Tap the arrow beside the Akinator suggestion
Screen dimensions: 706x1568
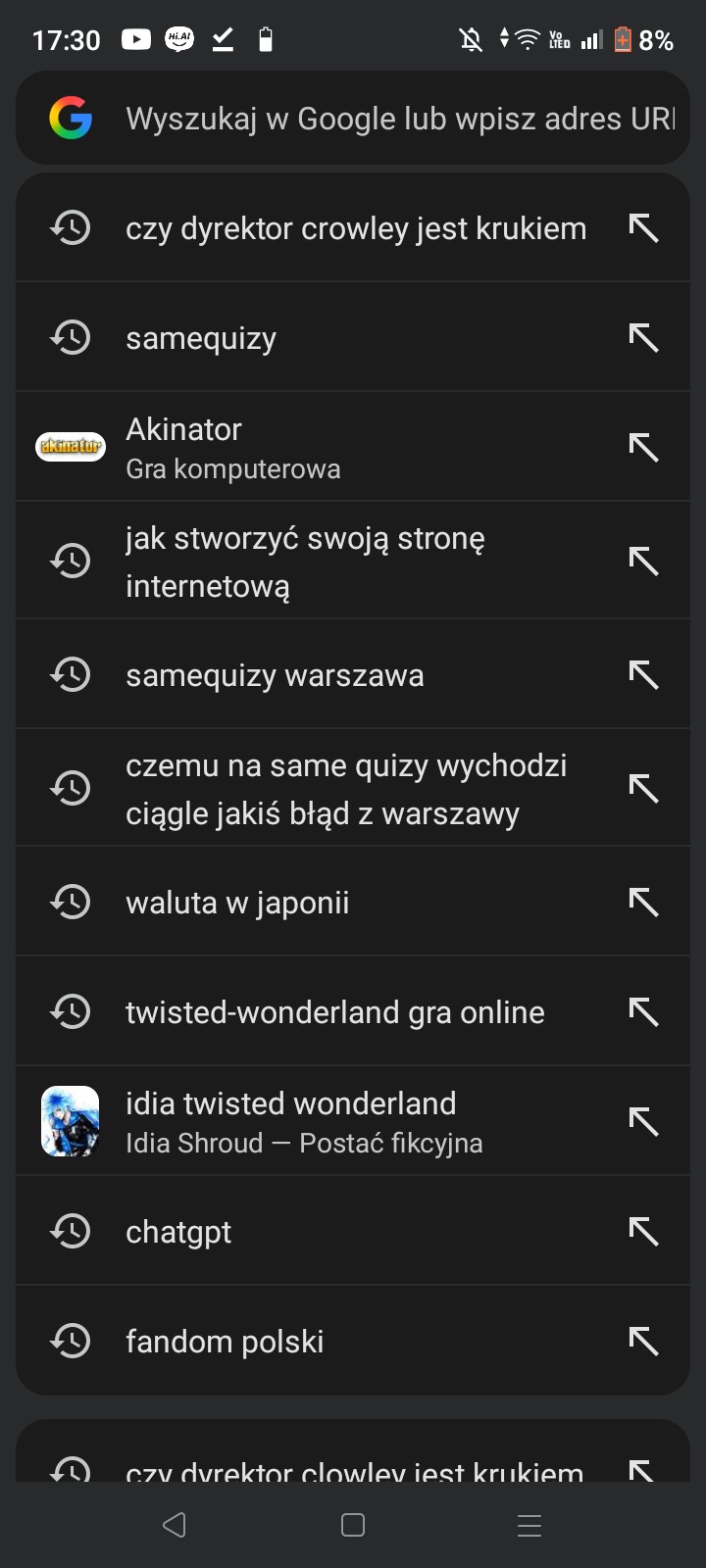click(643, 448)
